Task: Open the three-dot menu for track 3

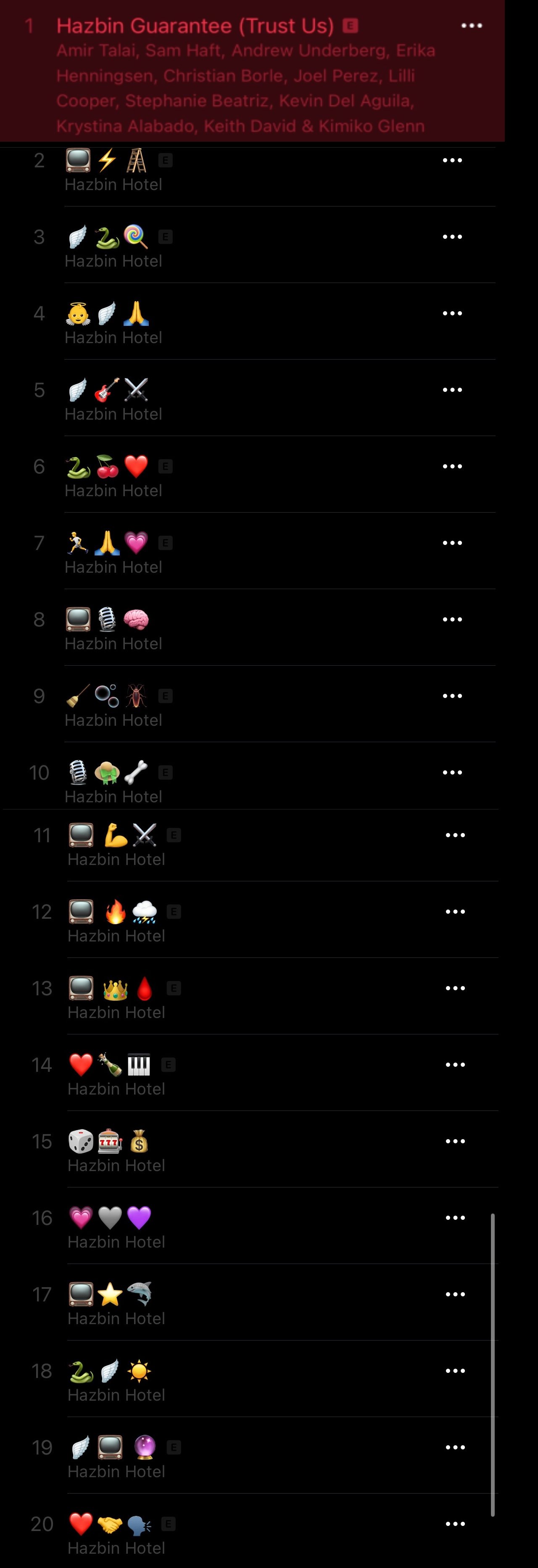Action: click(x=452, y=237)
